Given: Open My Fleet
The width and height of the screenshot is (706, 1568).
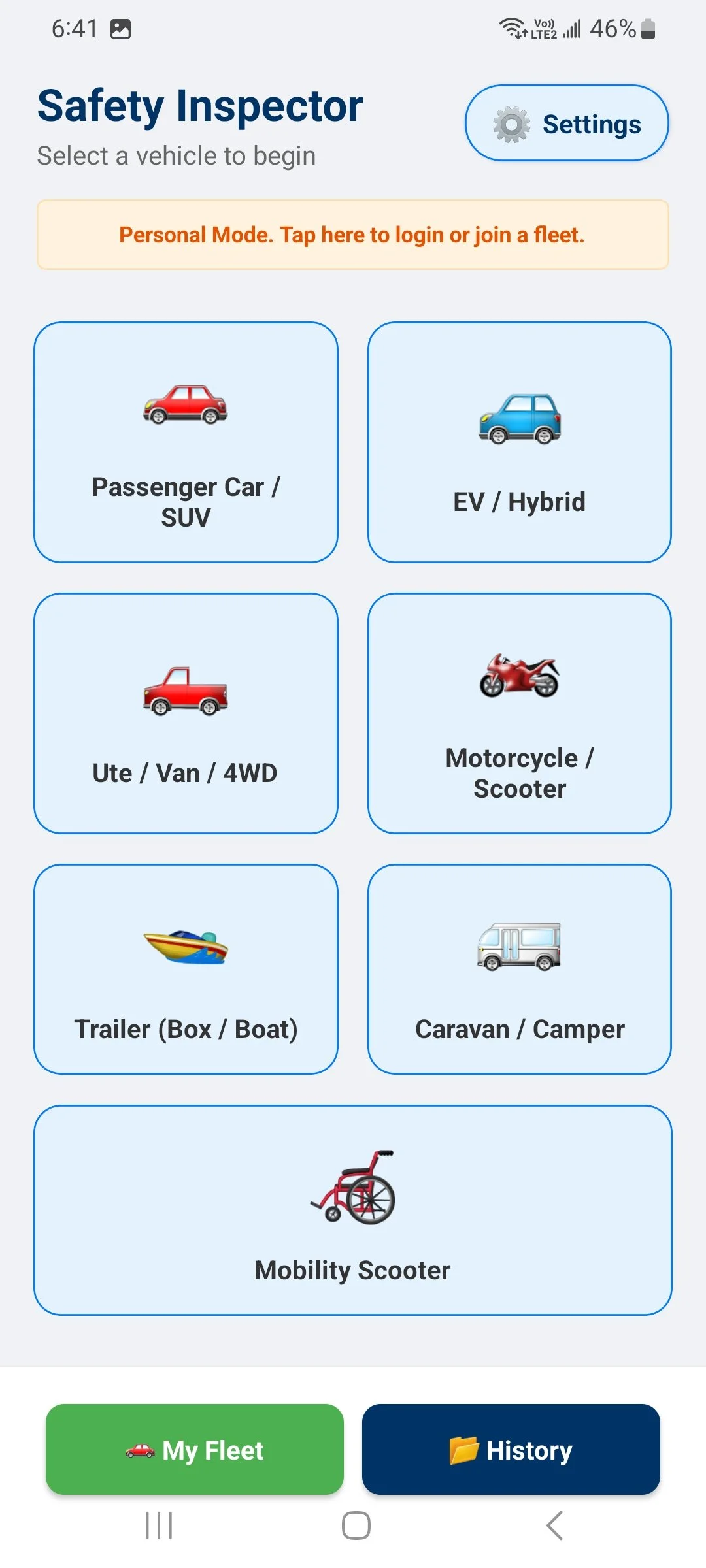Looking at the screenshot, I should click(x=195, y=1449).
